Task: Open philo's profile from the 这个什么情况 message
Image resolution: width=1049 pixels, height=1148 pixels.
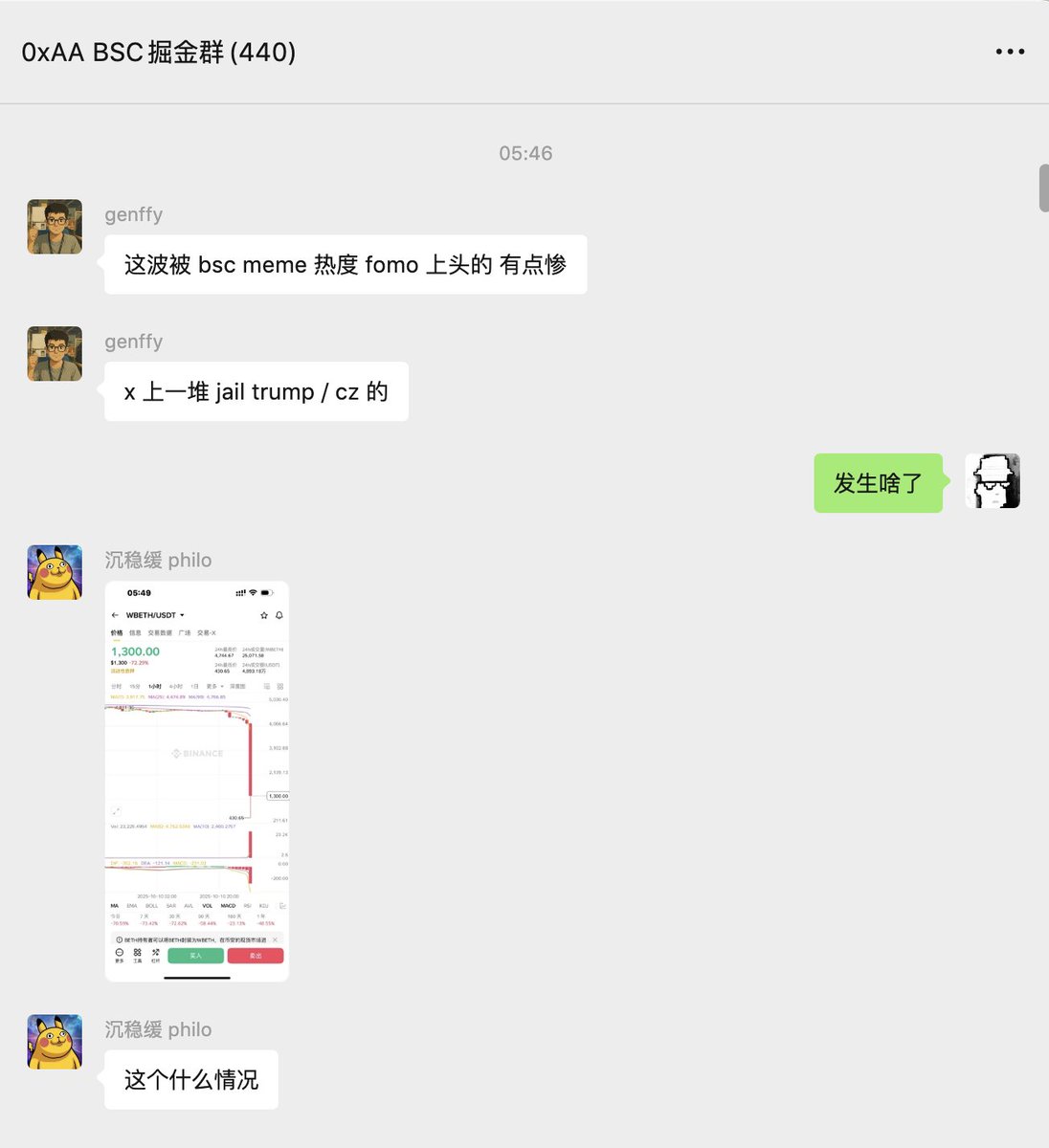Action: pyautogui.click(x=55, y=1042)
